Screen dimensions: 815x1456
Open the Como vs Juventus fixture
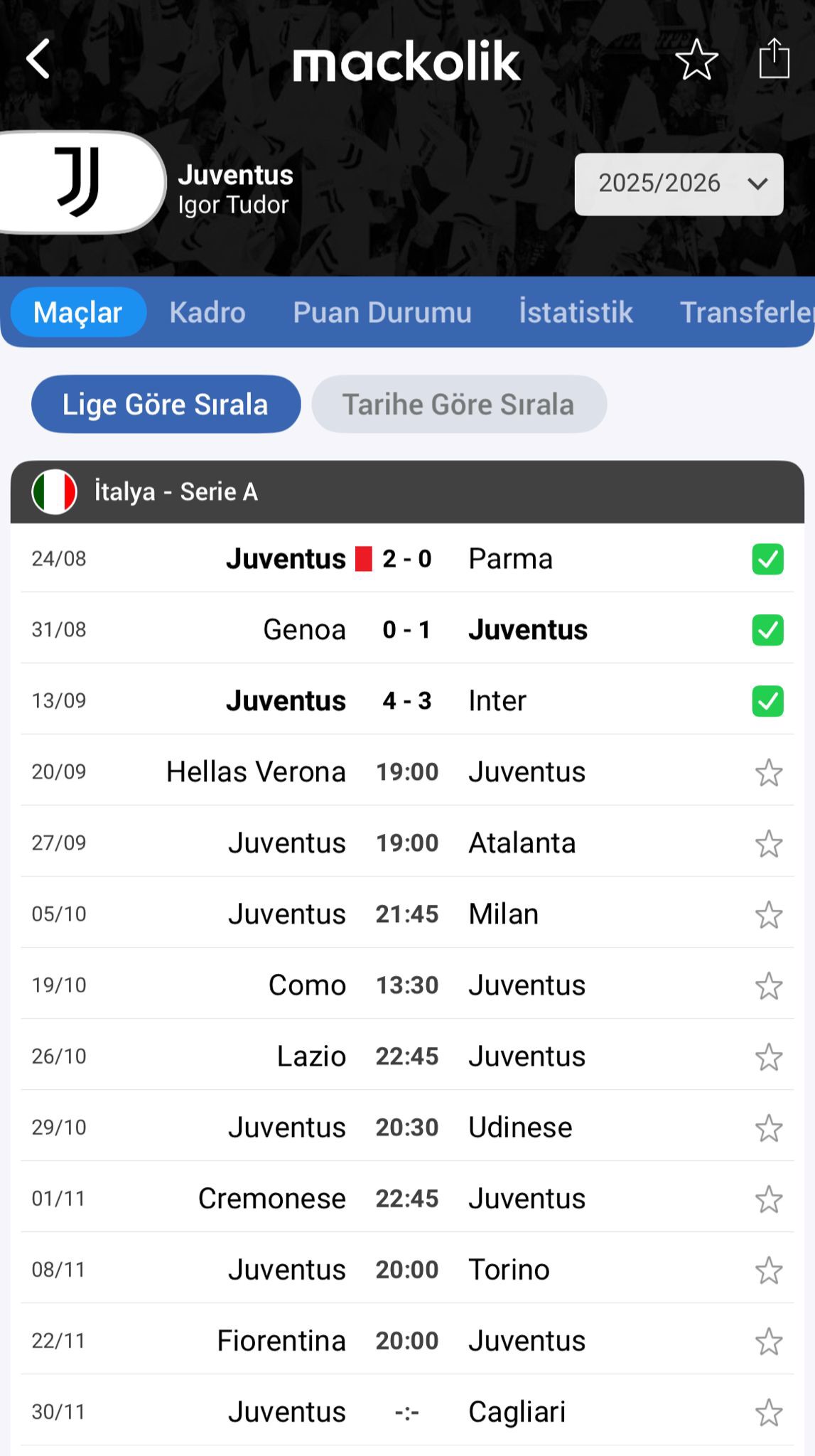click(x=407, y=985)
